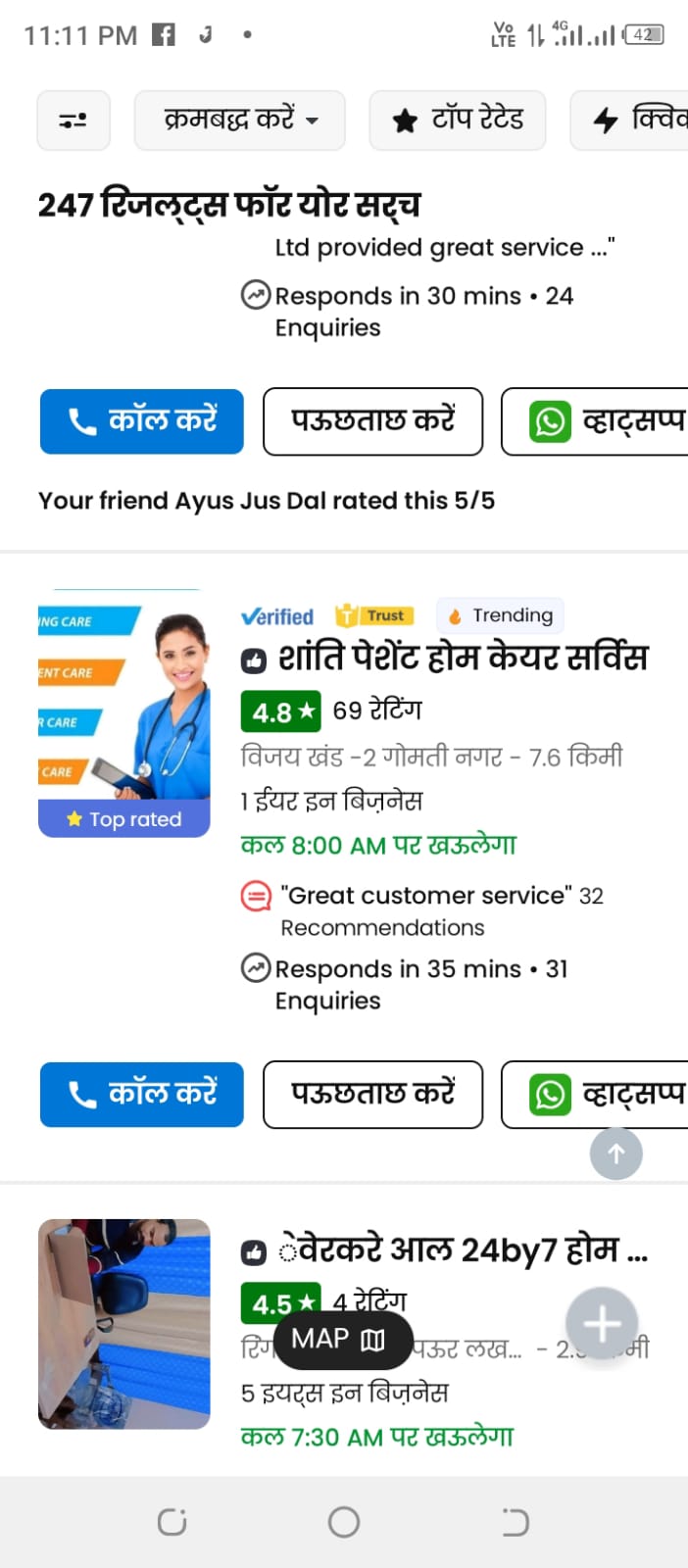Image resolution: width=688 pixels, height=1568 pixels.
Task: Jump to top with the up-arrow button
Action: pyautogui.click(x=615, y=1153)
